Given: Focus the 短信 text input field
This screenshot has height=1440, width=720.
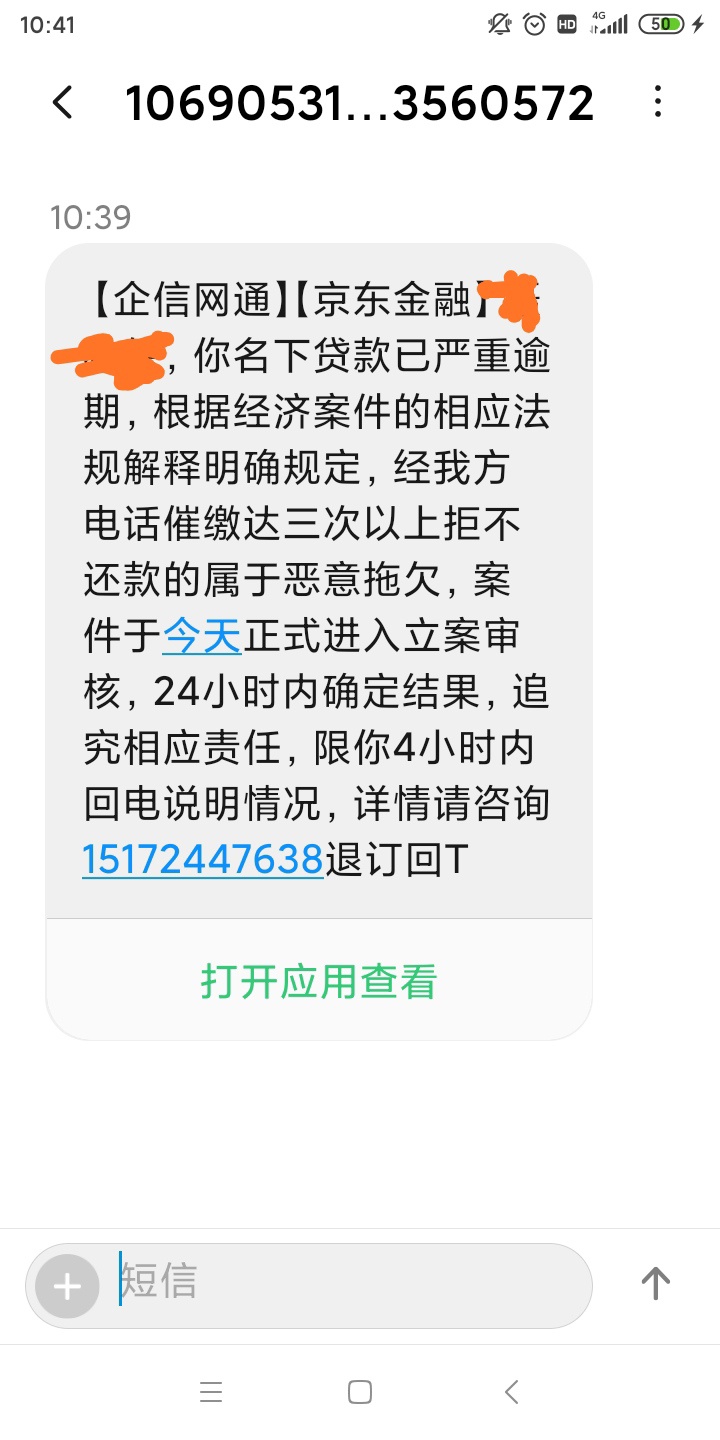Looking at the screenshot, I should pos(350,1285).
